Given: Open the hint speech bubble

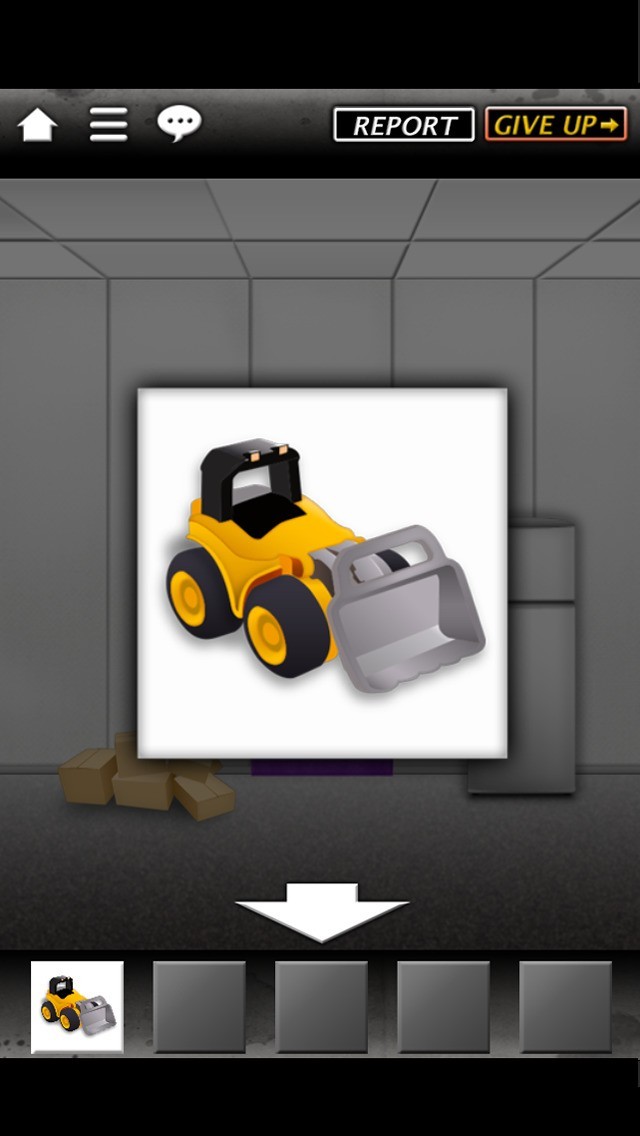Looking at the screenshot, I should (179, 123).
